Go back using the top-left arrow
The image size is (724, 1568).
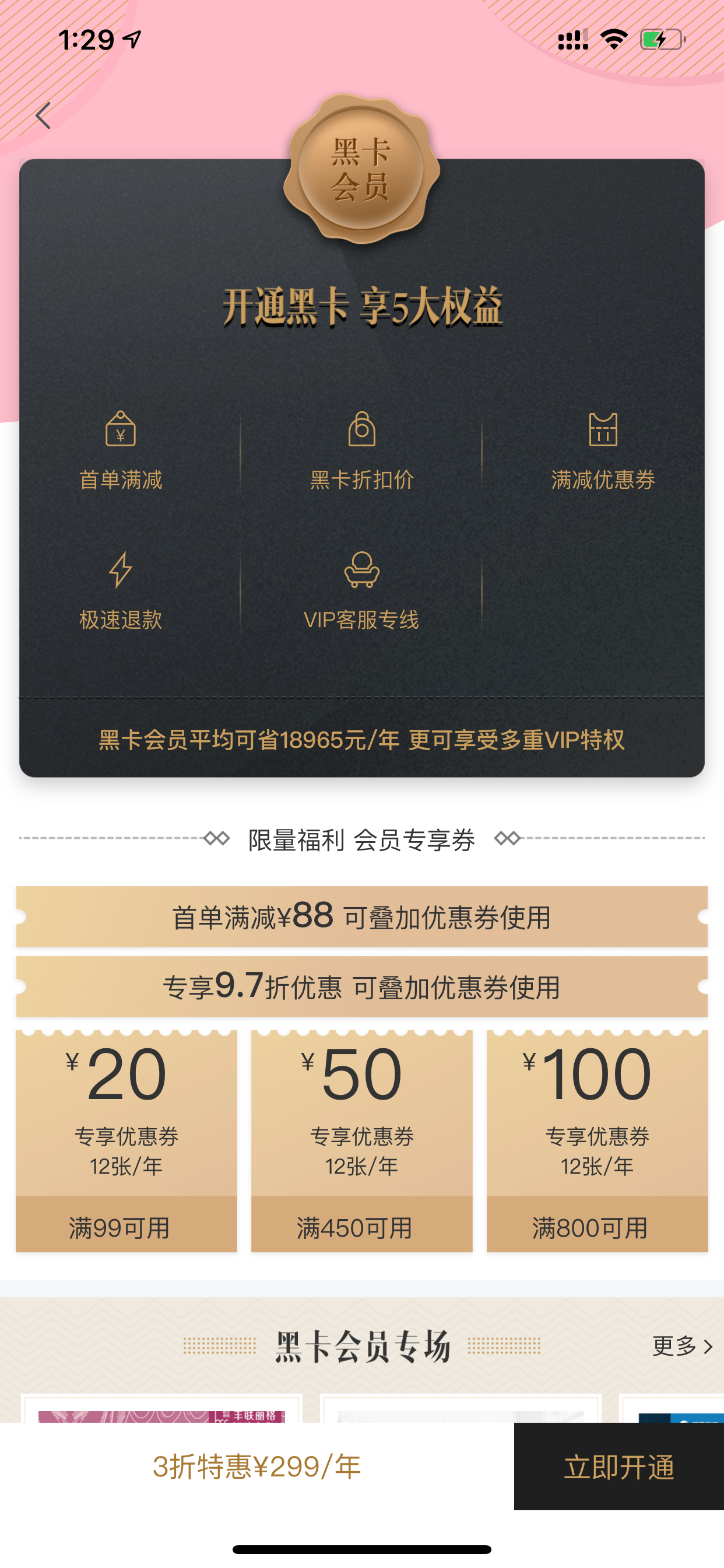click(x=43, y=115)
